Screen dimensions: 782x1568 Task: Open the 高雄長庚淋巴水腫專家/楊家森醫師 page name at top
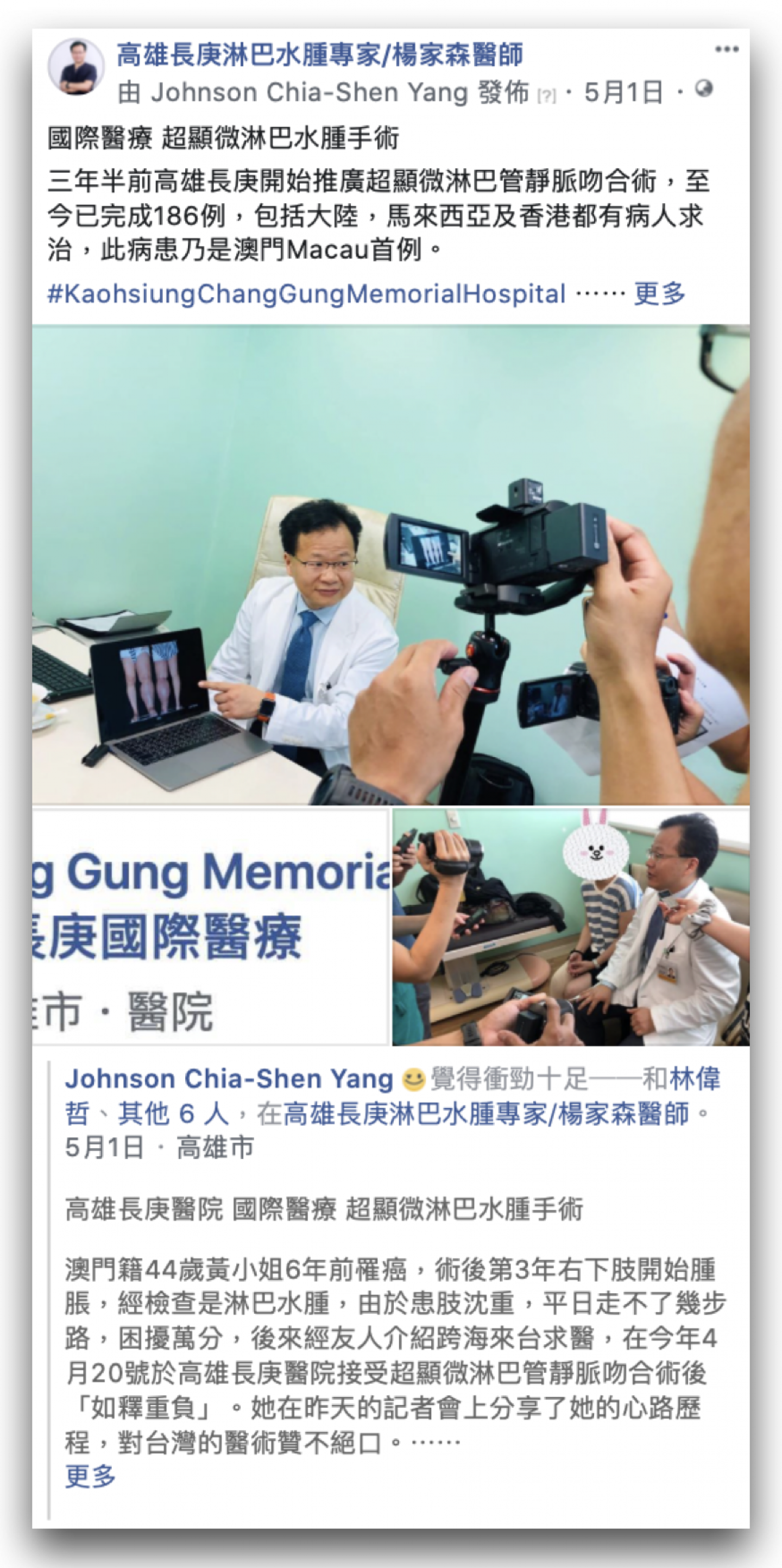point(319,55)
